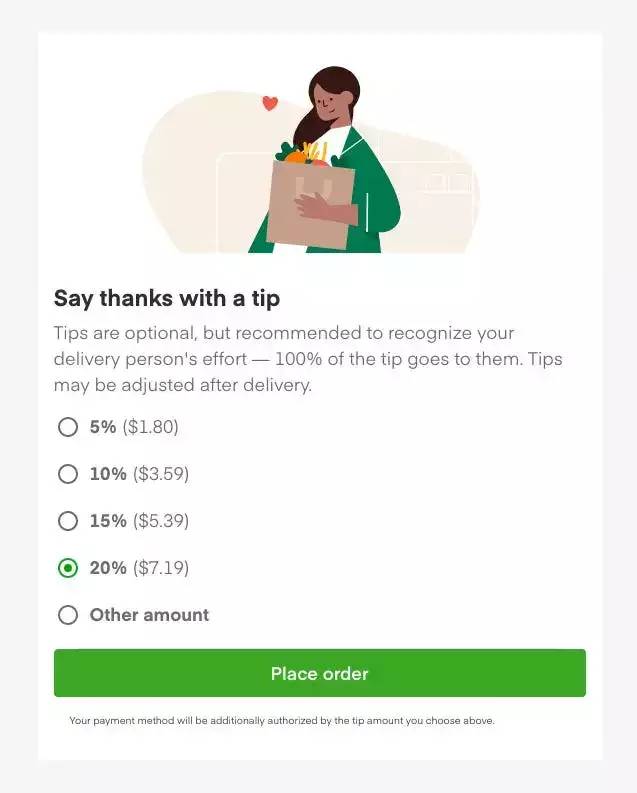Choose the 10% ($3.59) tip
The image size is (637, 793).
pos(68,474)
